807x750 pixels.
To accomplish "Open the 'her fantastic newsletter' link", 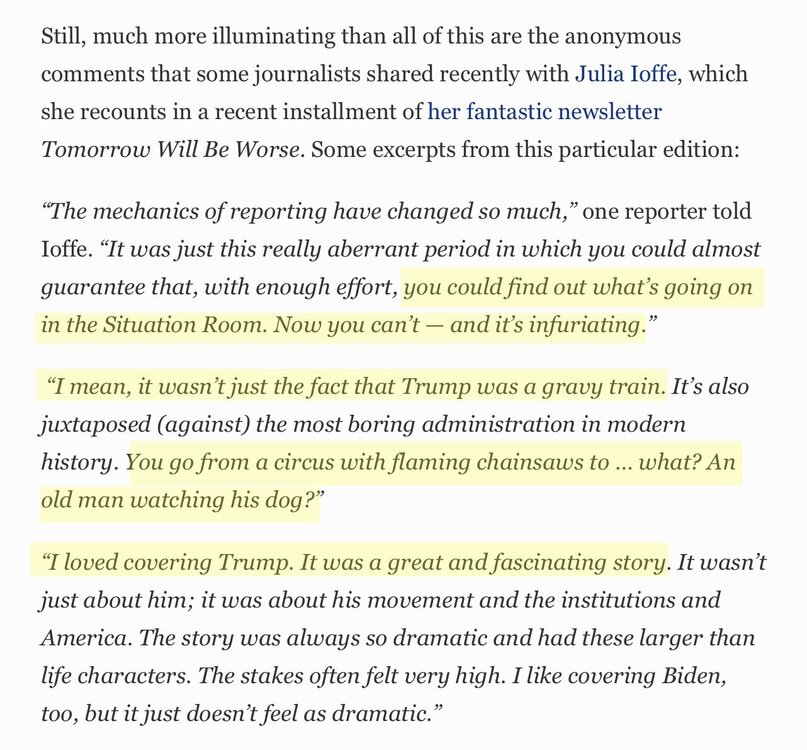I will coord(544,111).
